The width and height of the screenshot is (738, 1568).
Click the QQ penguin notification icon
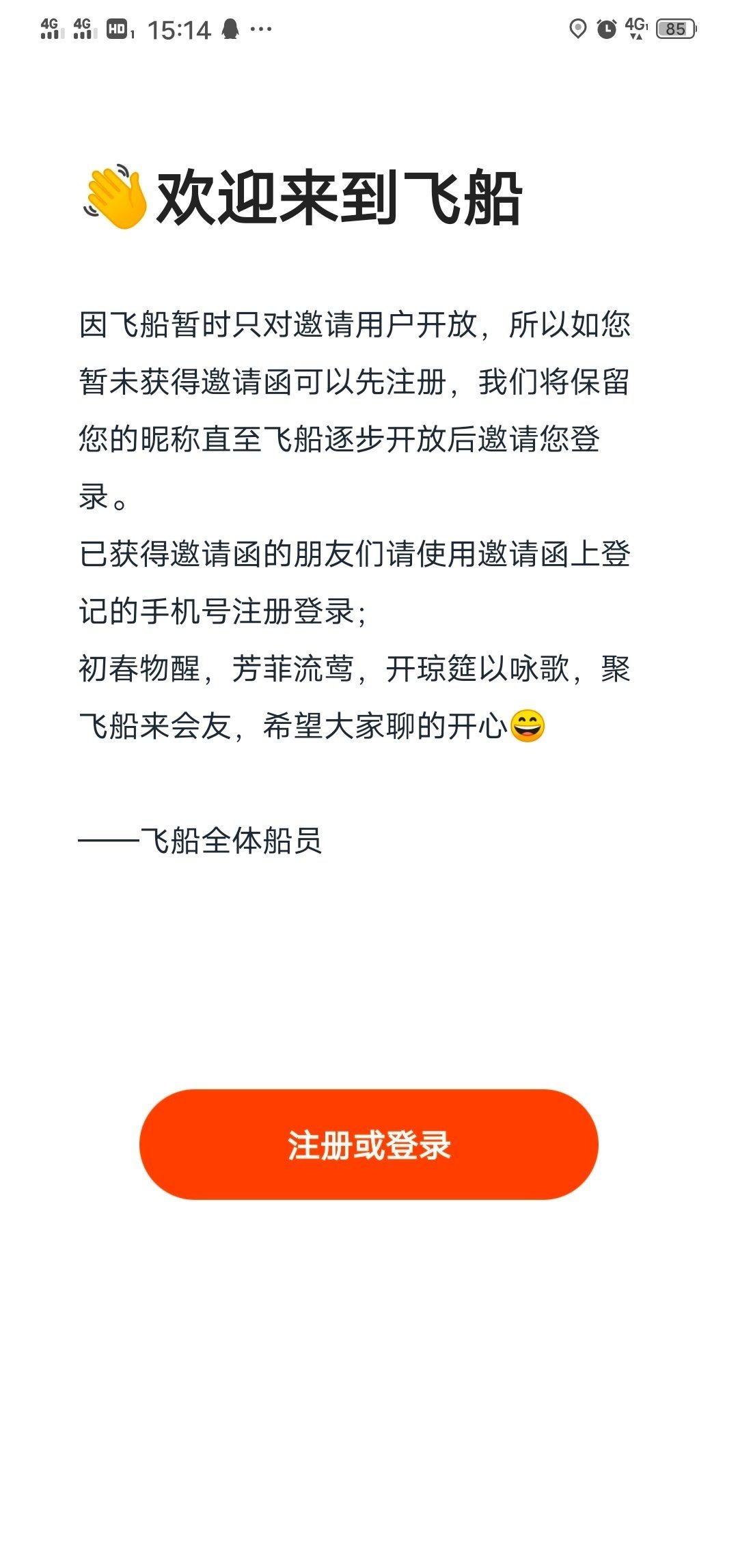tap(230, 27)
